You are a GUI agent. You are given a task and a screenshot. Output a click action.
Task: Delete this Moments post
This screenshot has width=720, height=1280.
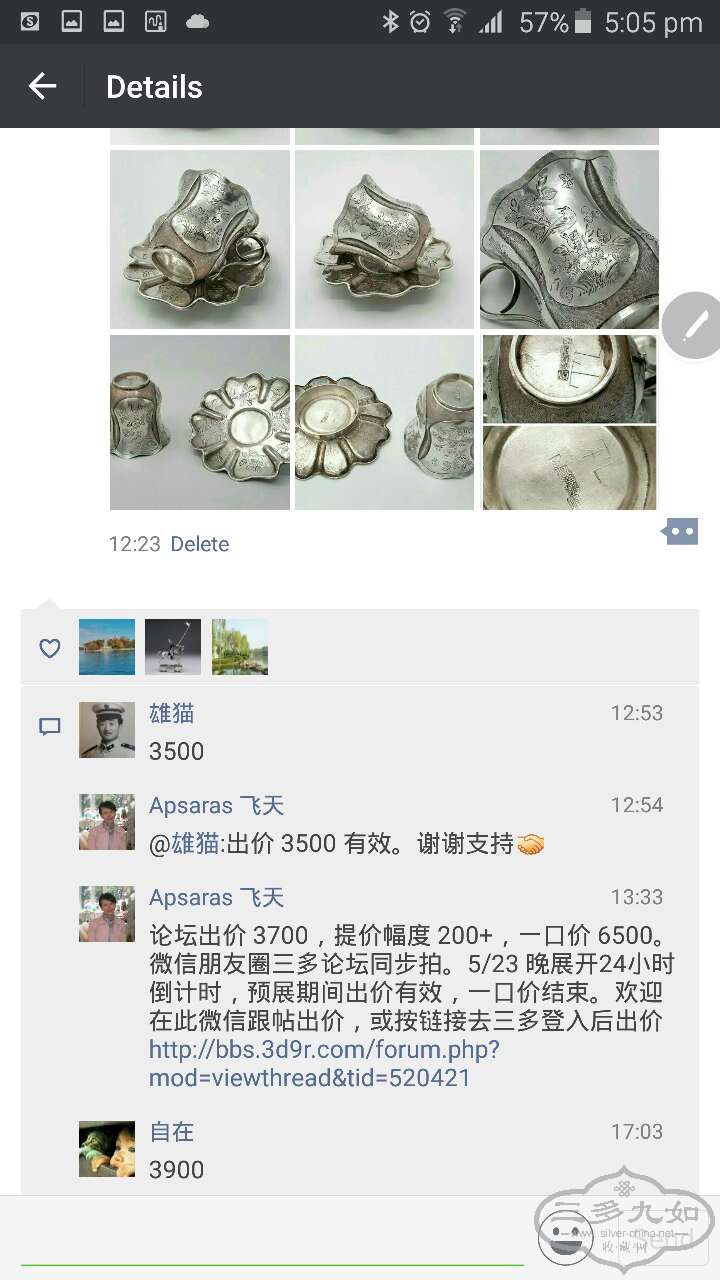tap(199, 544)
